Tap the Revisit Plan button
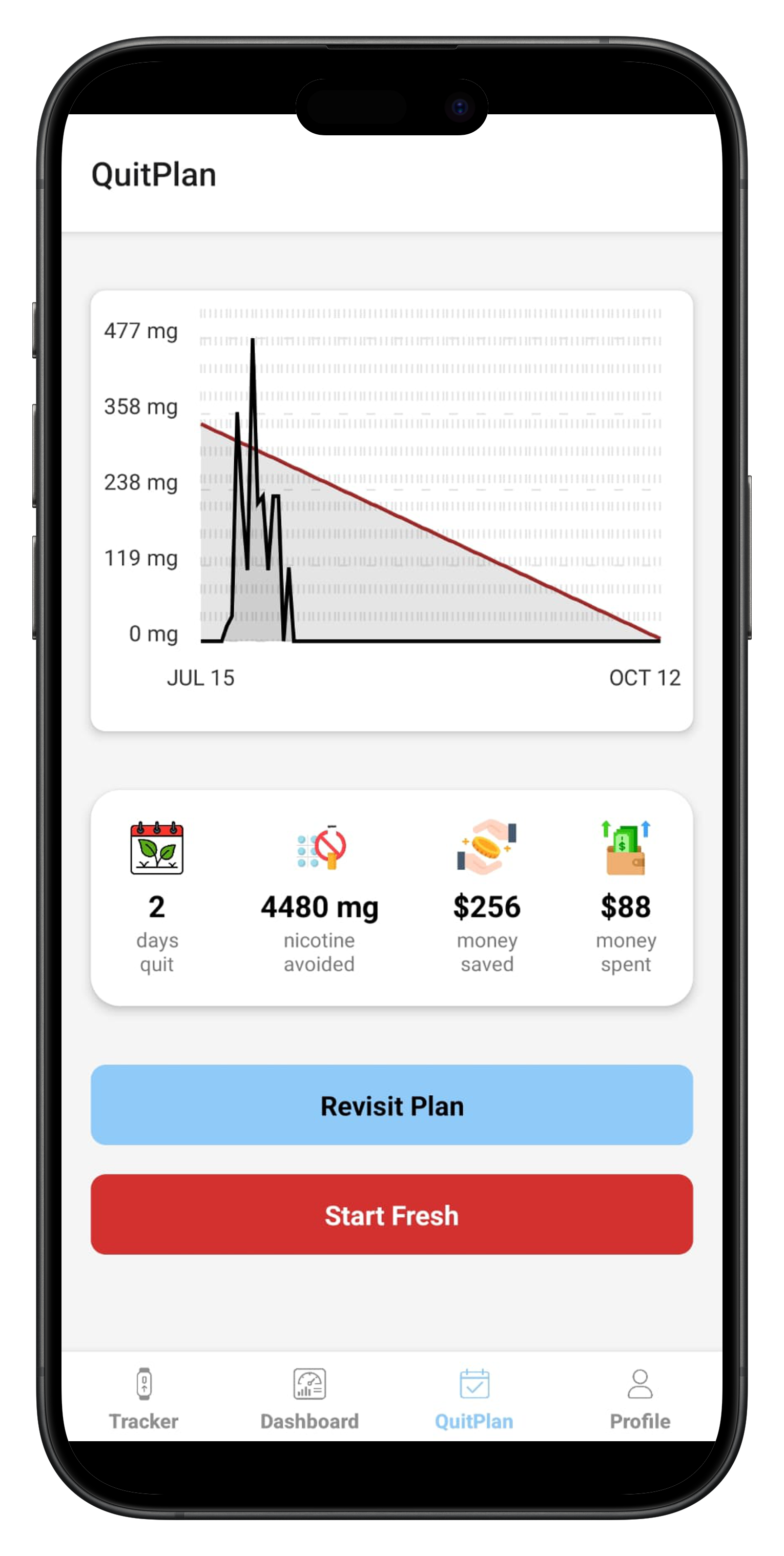784x1556 pixels. point(391,1105)
